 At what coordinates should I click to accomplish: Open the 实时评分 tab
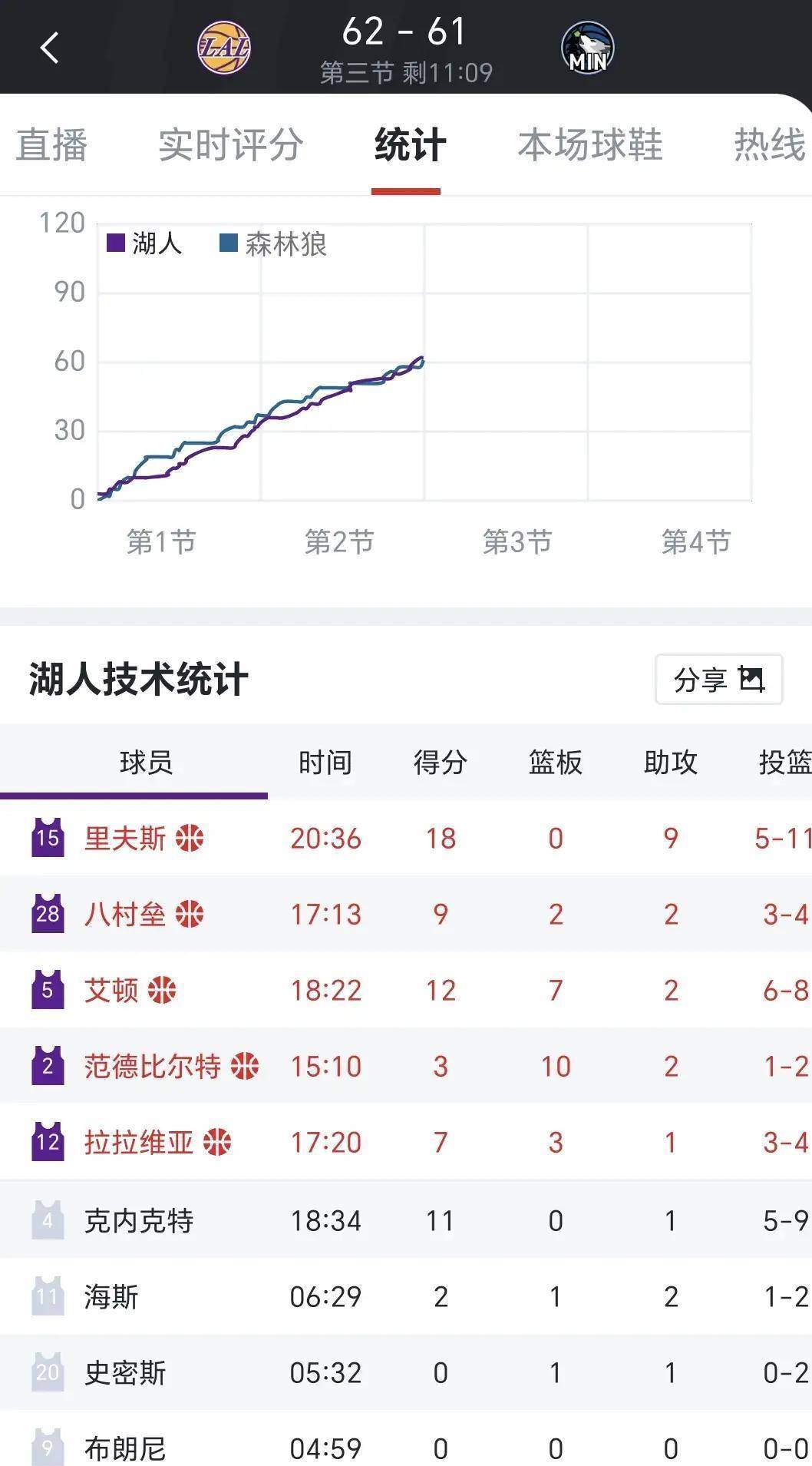230,146
